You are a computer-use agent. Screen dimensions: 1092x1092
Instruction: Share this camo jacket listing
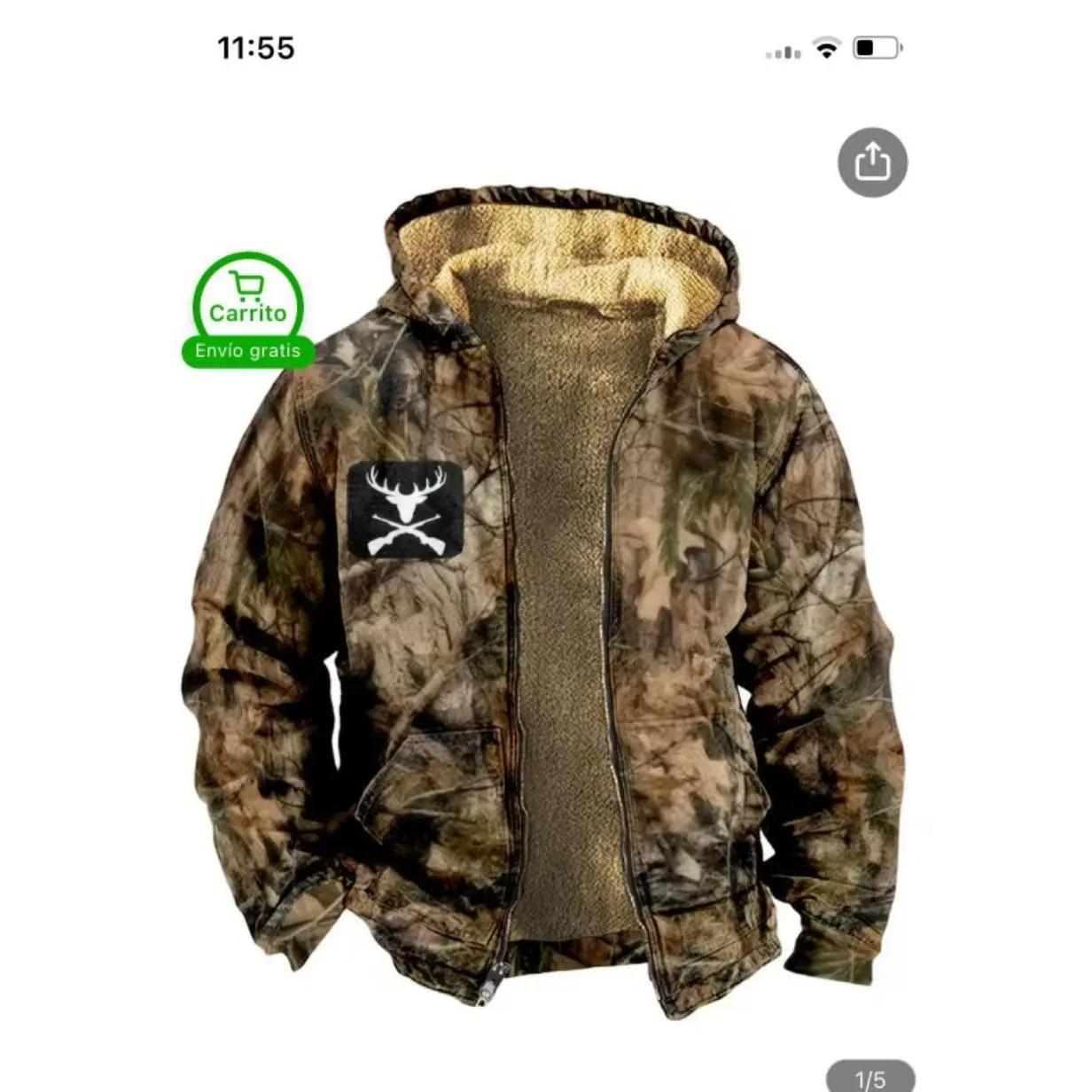coord(872,163)
